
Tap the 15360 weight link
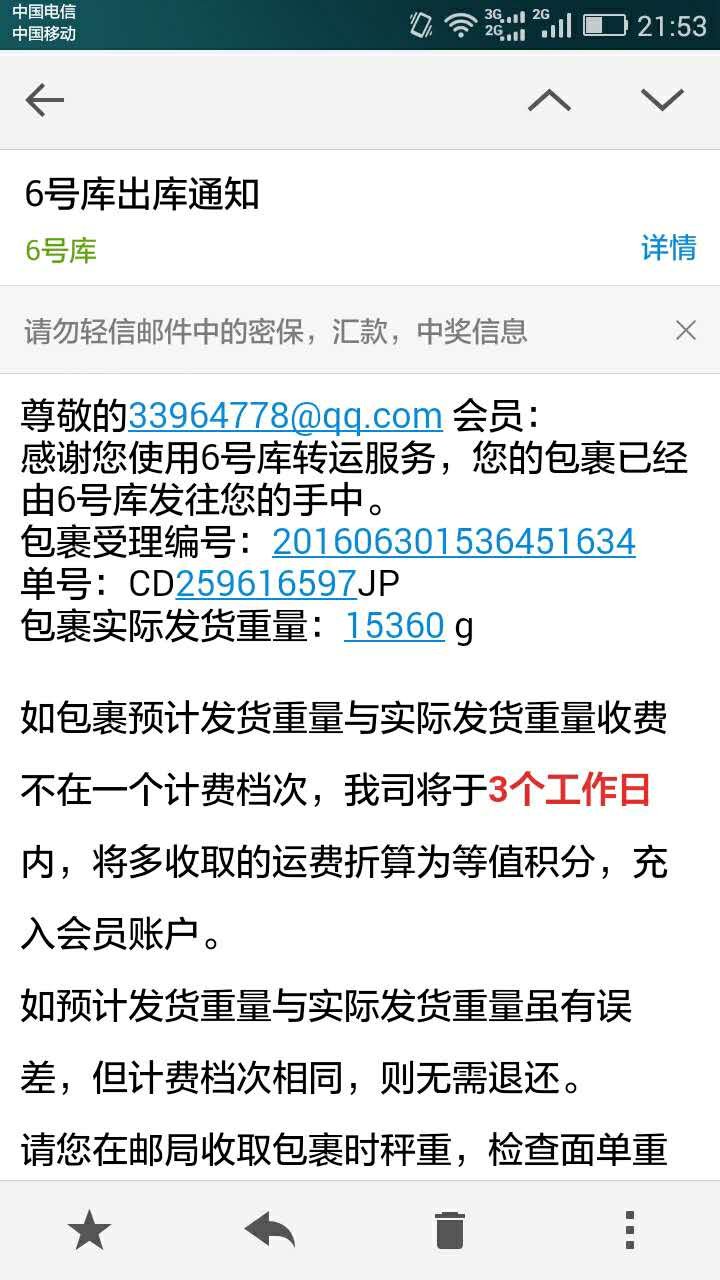[394, 626]
